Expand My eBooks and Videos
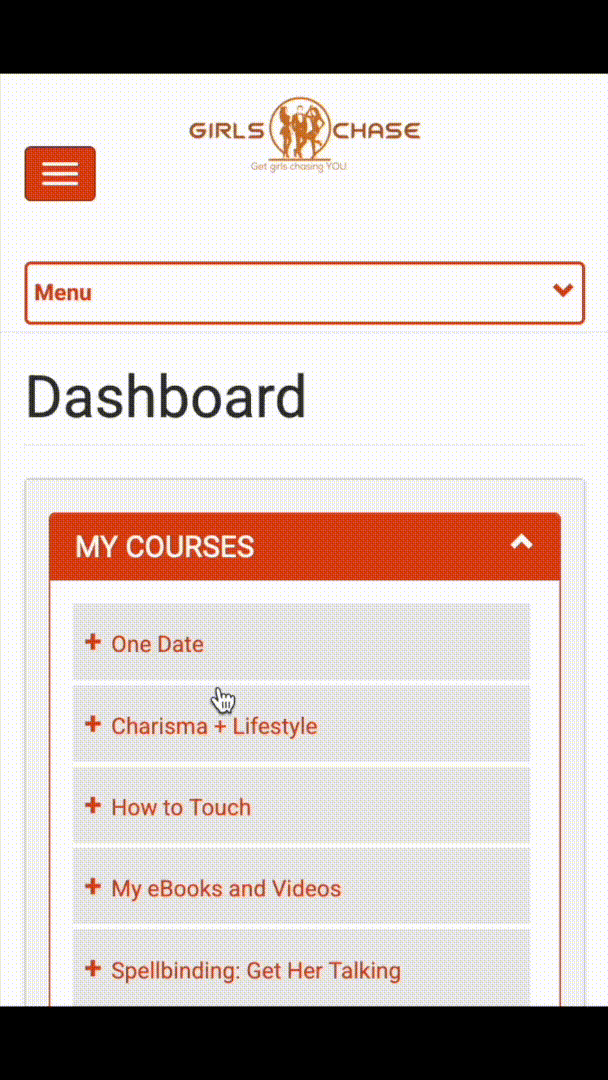 pos(225,888)
